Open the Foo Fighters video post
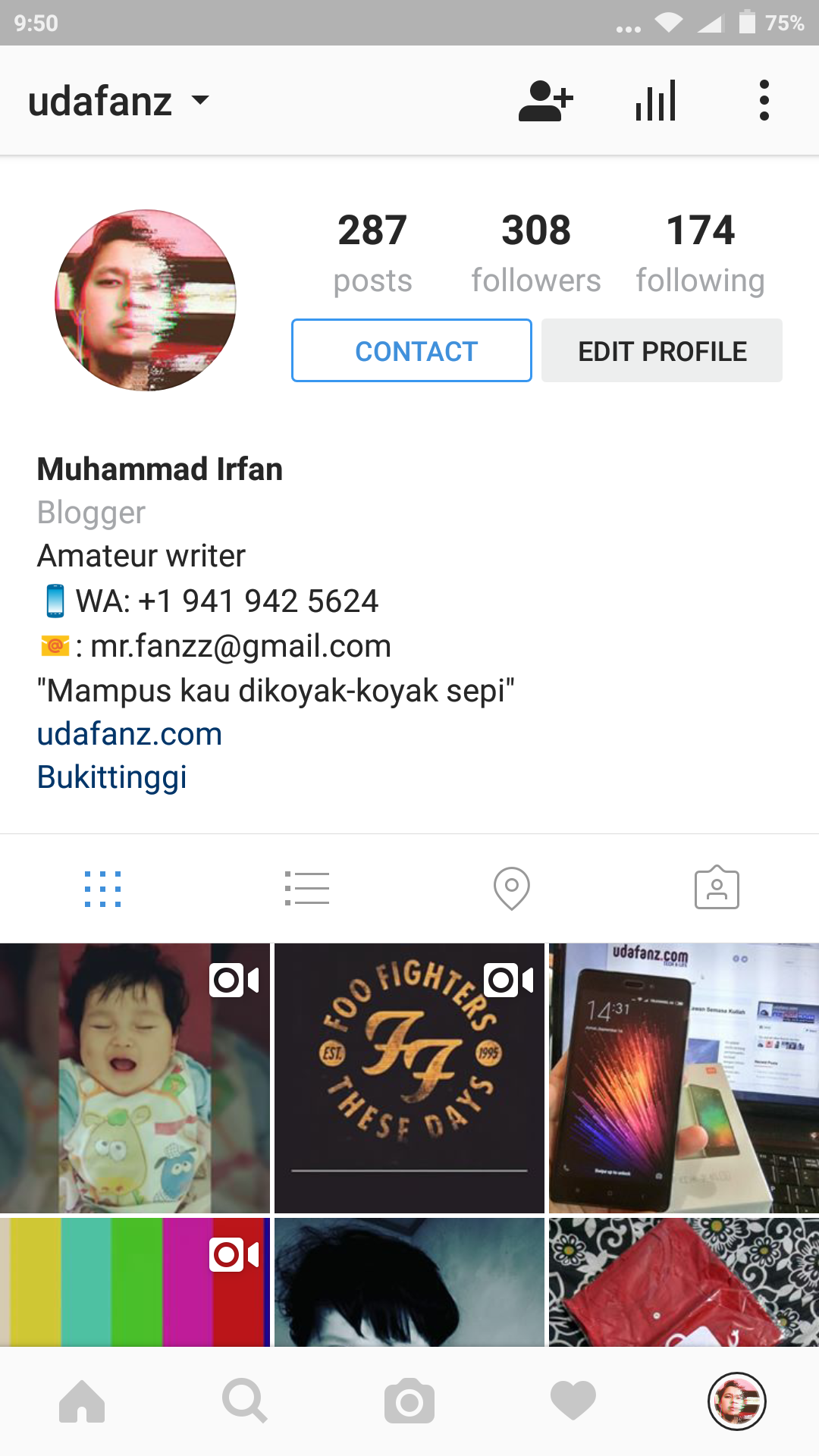The height and width of the screenshot is (1456, 819). tap(409, 1078)
